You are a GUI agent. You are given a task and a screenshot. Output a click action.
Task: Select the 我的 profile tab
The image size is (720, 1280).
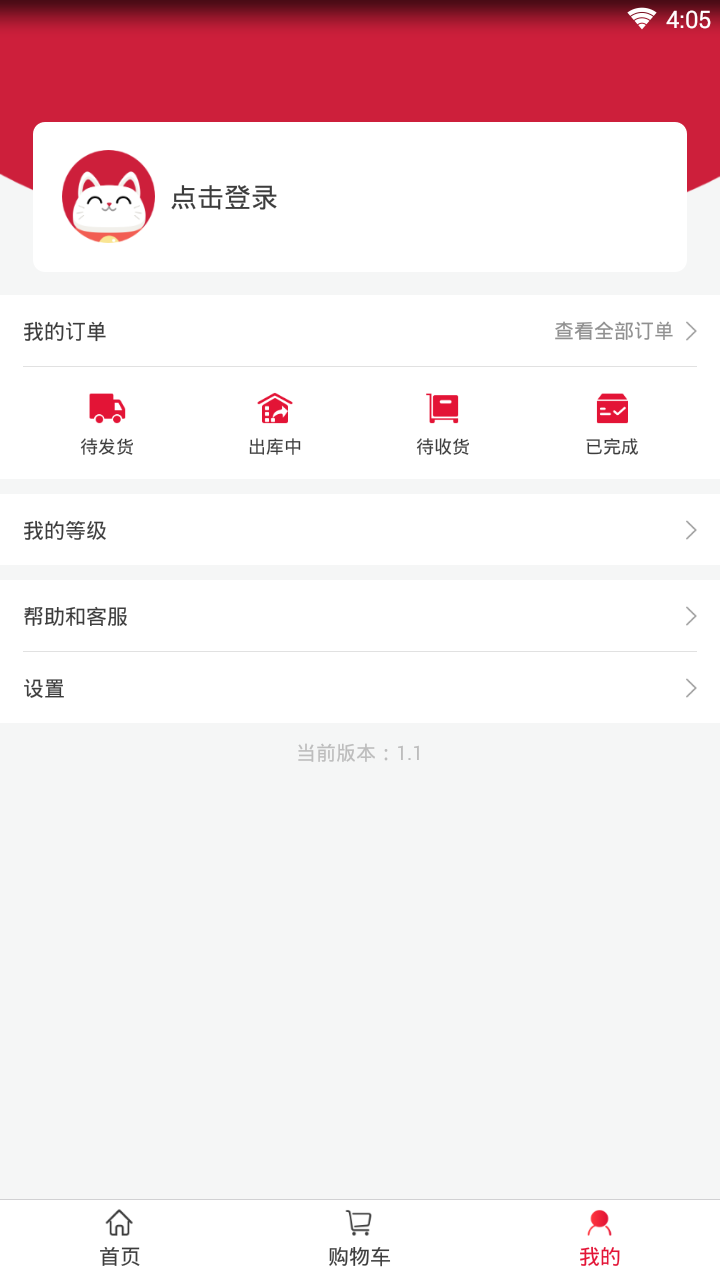[x=600, y=1238]
